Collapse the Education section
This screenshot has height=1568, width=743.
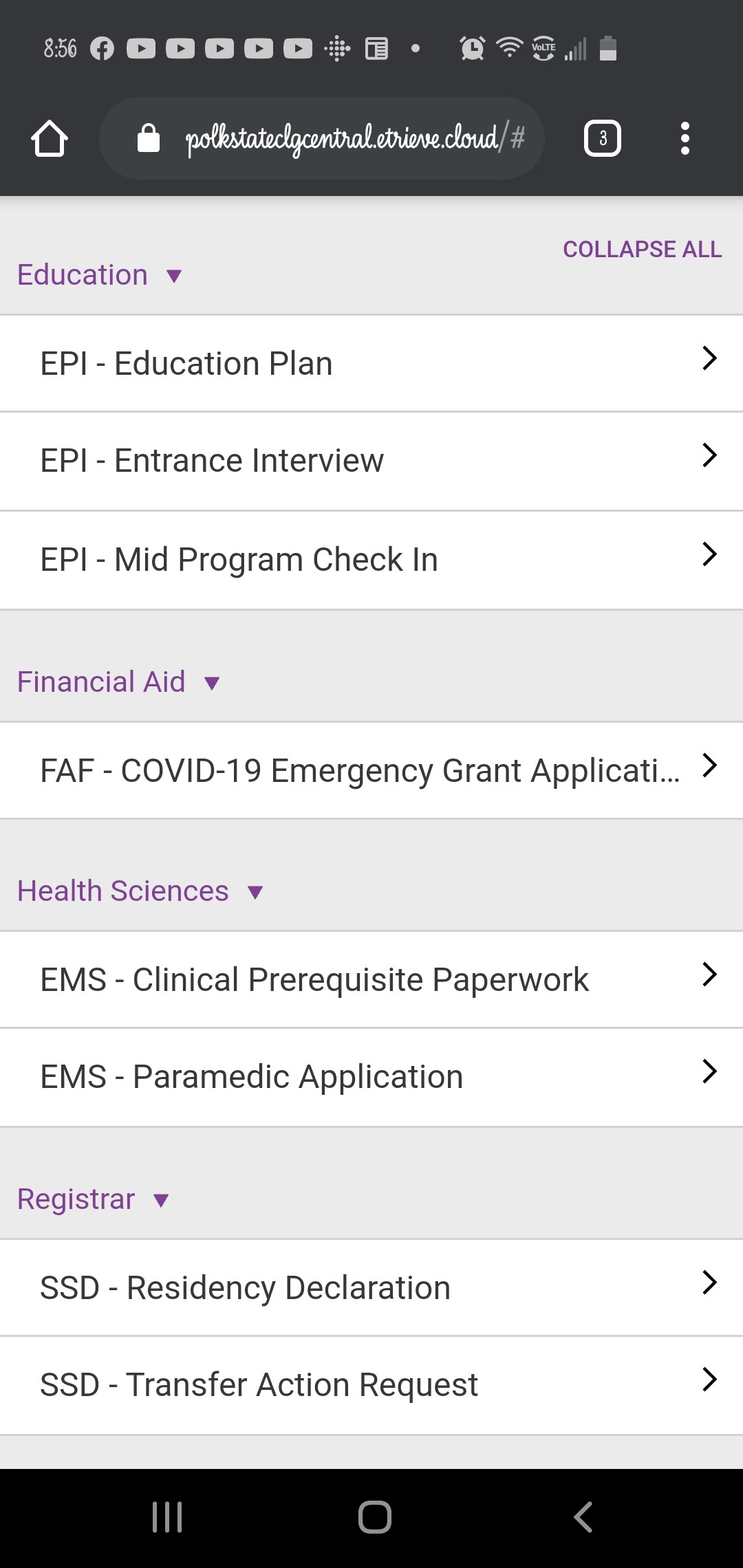[100, 275]
